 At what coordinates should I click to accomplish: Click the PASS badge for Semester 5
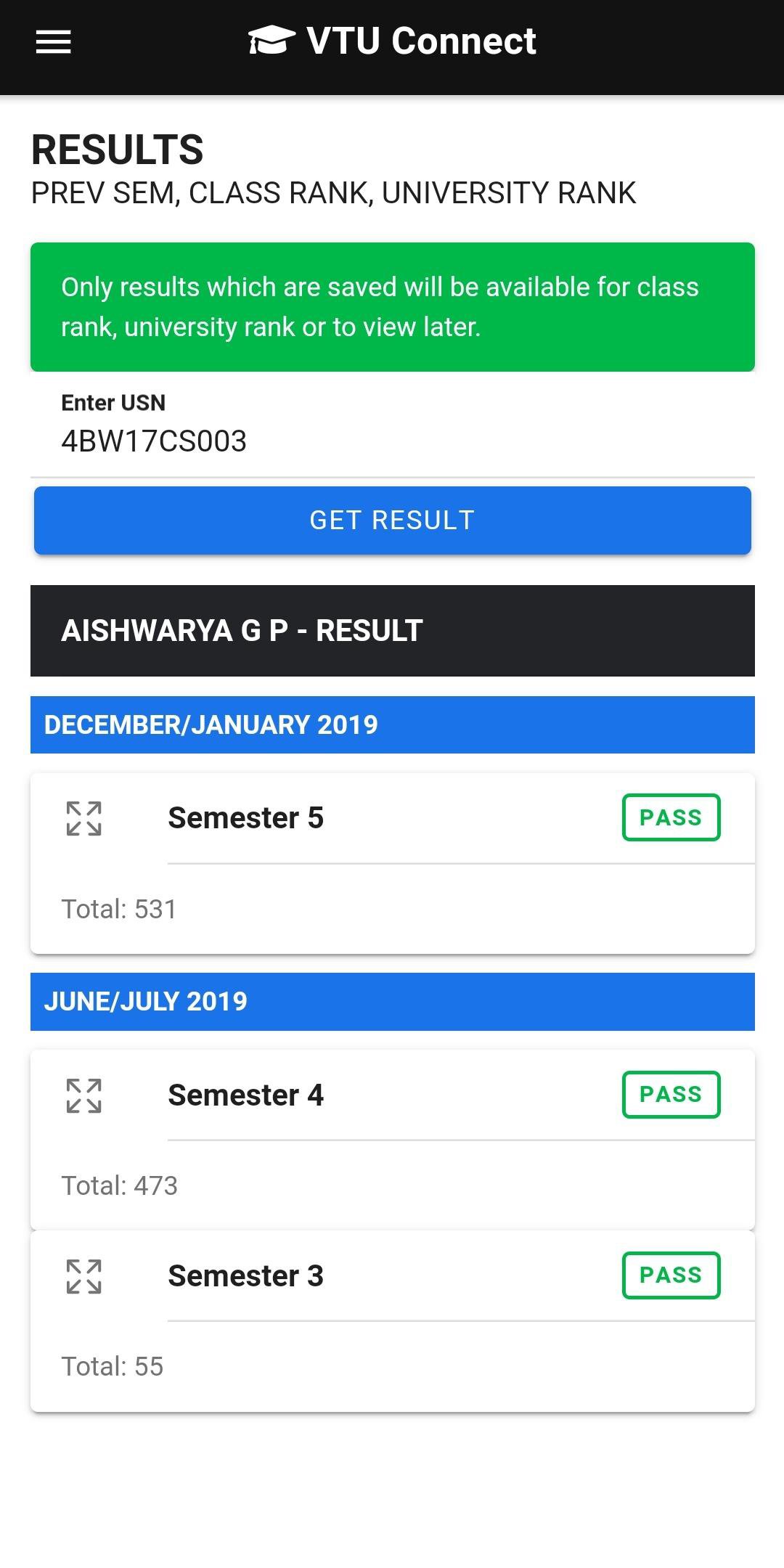tap(671, 817)
